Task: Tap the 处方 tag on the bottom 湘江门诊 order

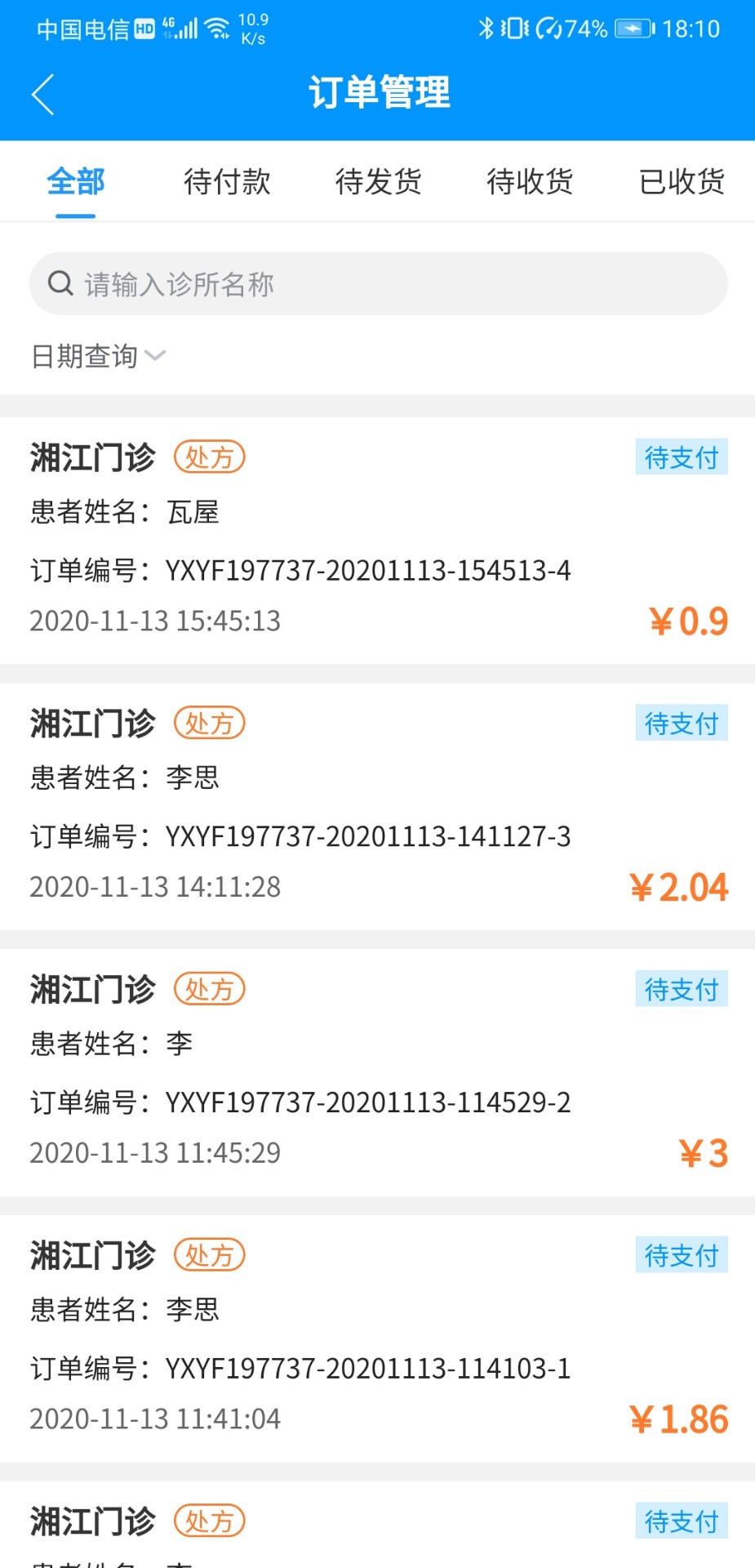Action: (x=209, y=1521)
